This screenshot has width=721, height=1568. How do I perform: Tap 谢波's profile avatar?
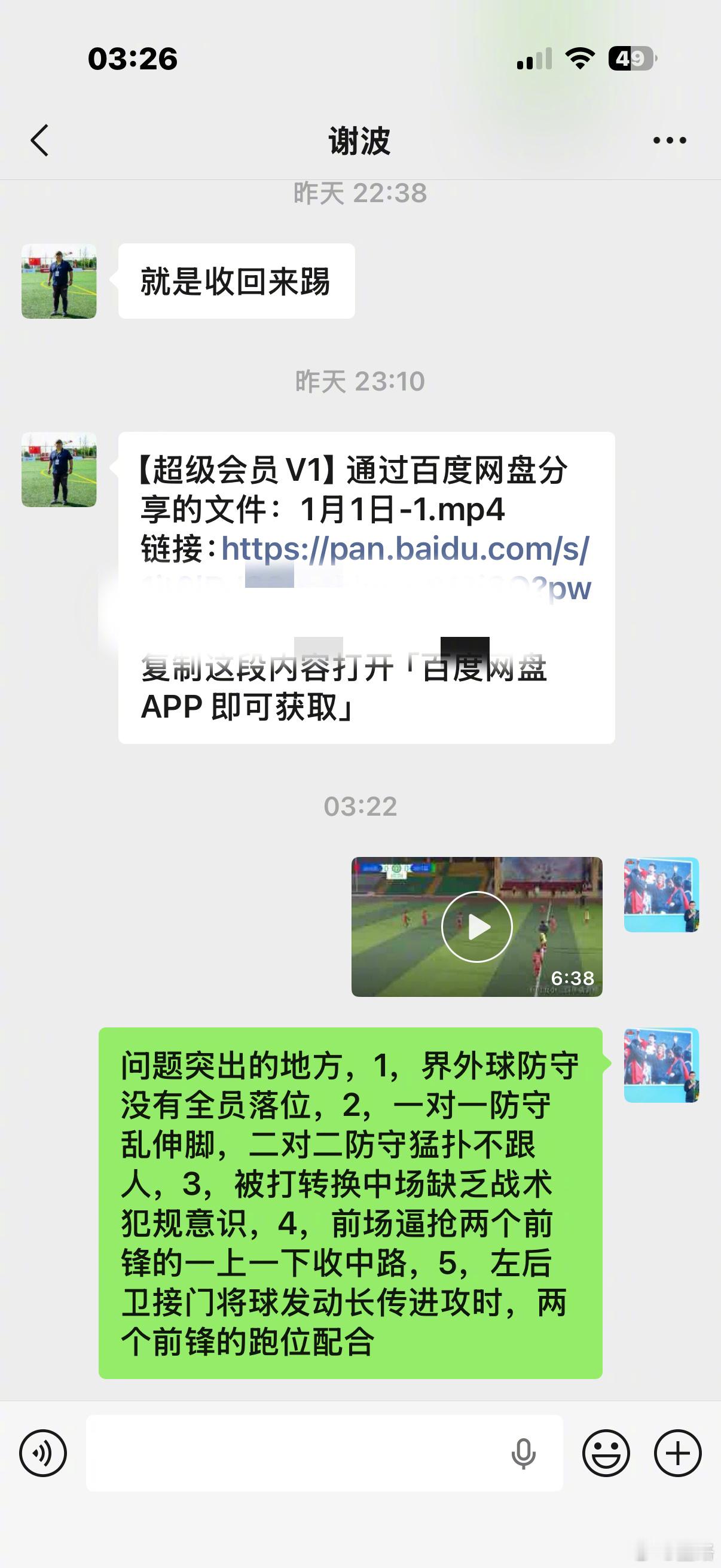pos(59,280)
